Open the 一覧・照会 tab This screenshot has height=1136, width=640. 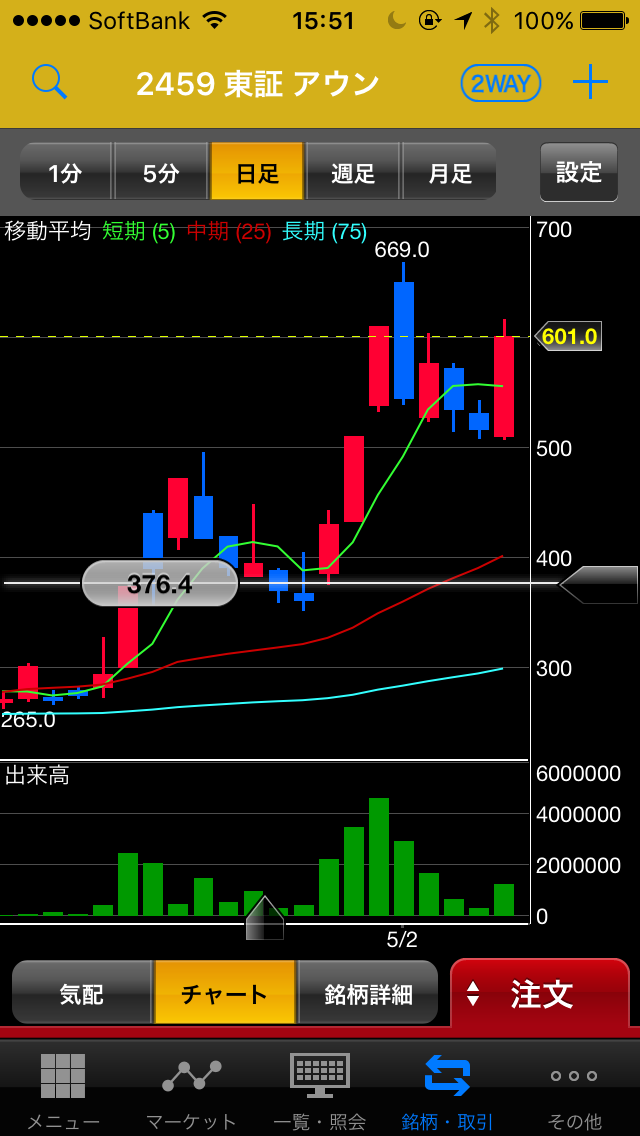click(x=320, y=1090)
